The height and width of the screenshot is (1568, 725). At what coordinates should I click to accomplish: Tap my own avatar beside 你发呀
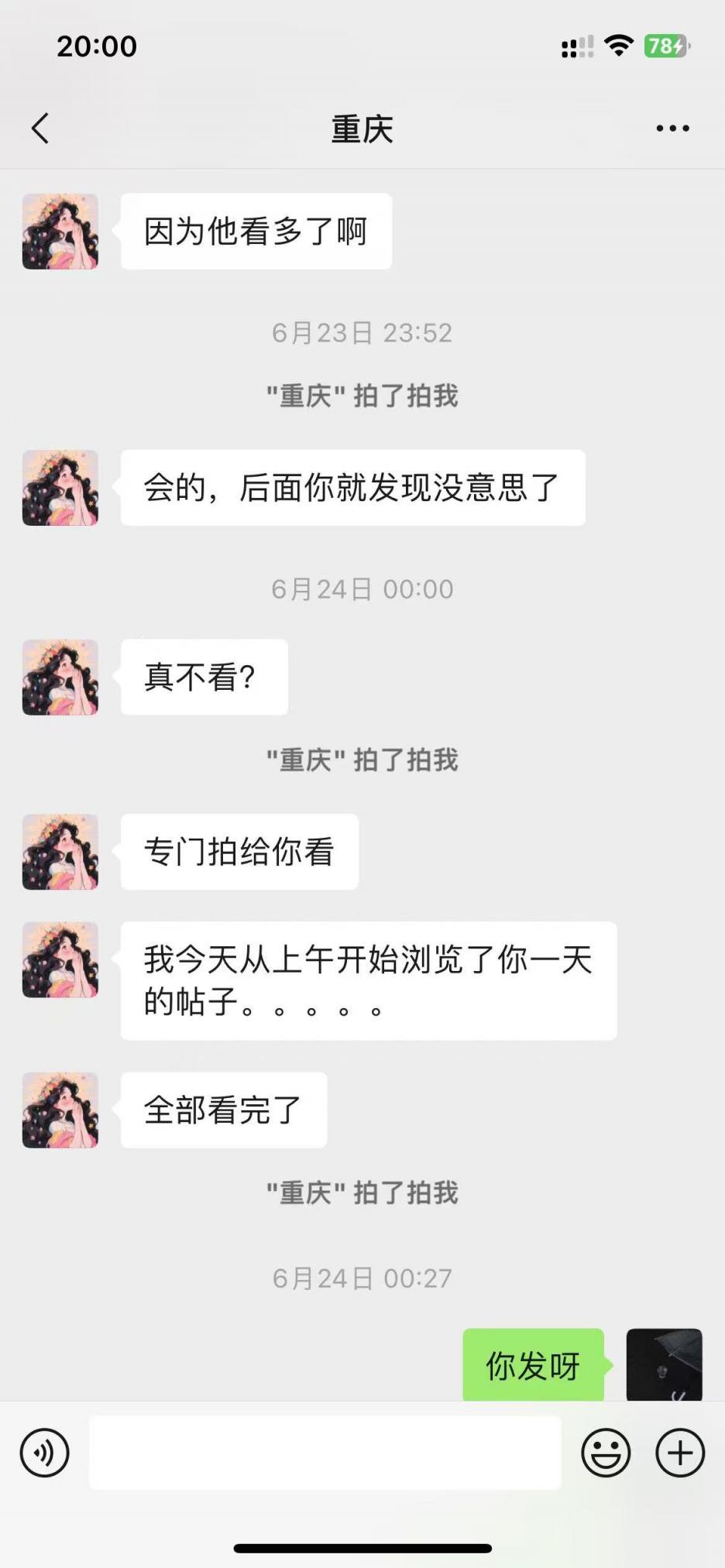coord(664,1364)
